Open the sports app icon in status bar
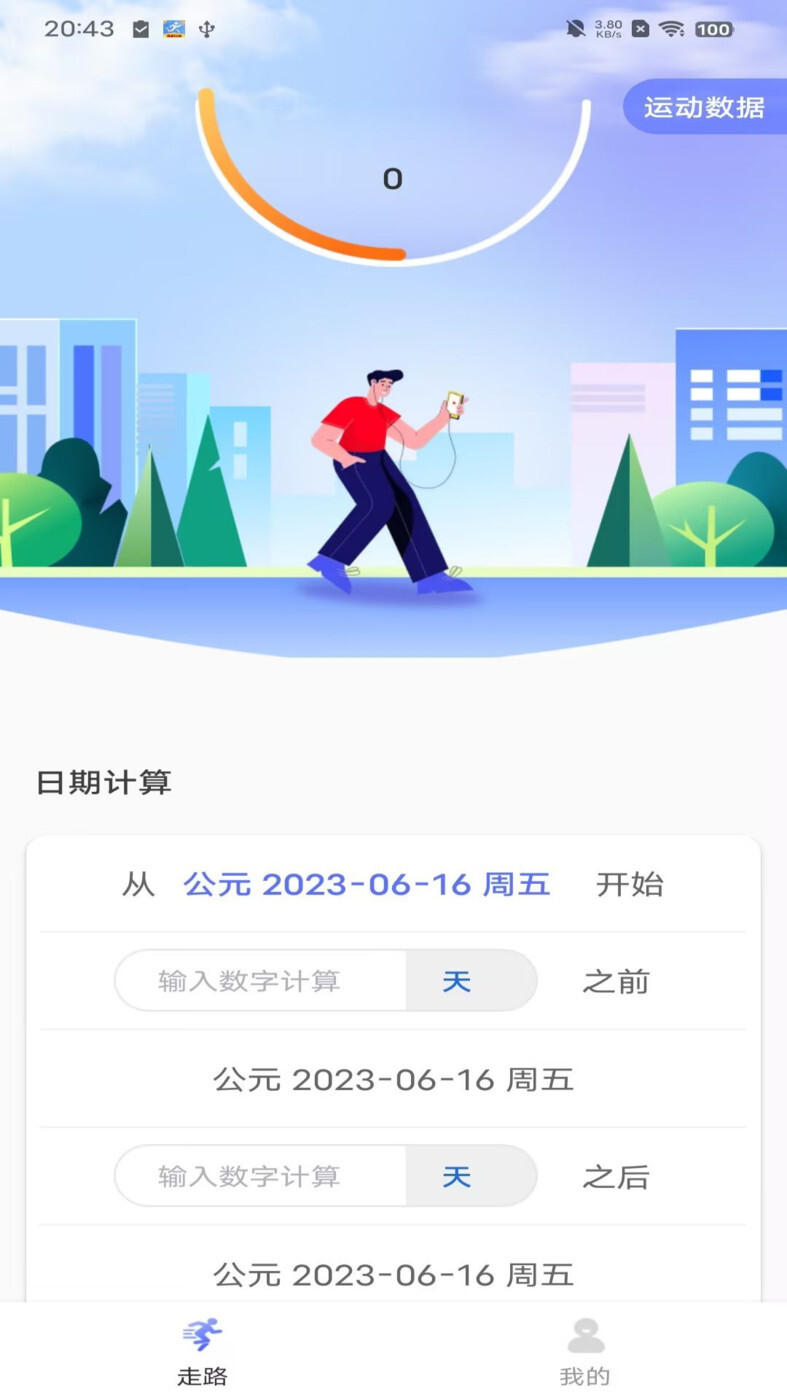The width and height of the screenshot is (787, 1400). (x=174, y=29)
